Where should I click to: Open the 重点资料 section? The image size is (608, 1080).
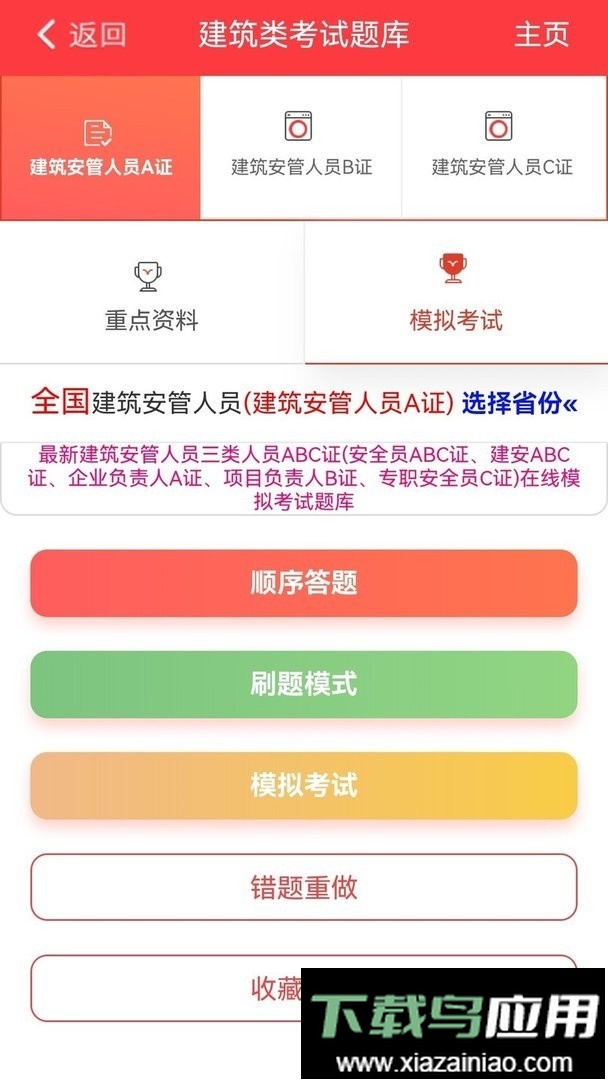pos(151,294)
